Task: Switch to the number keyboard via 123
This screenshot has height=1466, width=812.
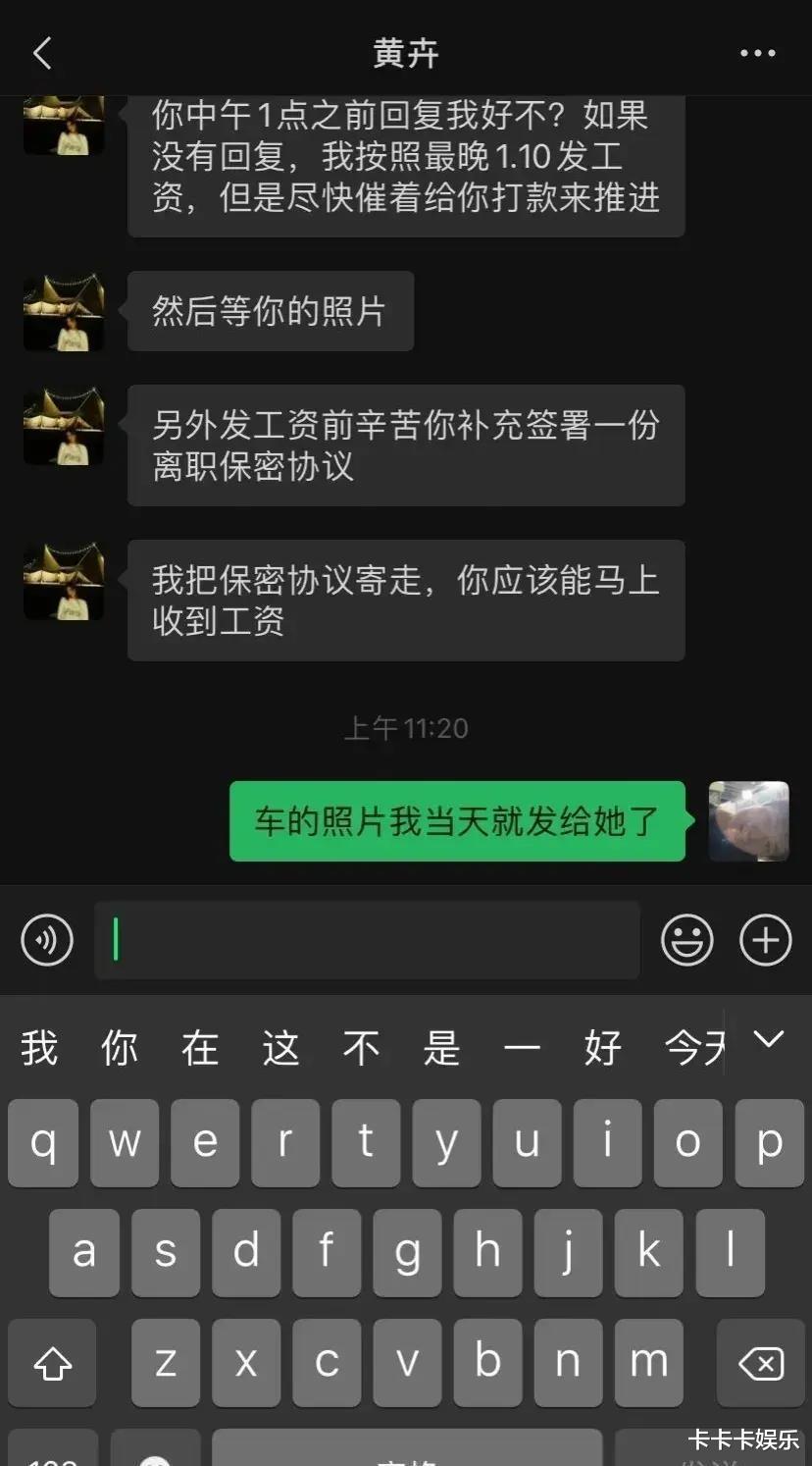Action: coord(54,1452)
